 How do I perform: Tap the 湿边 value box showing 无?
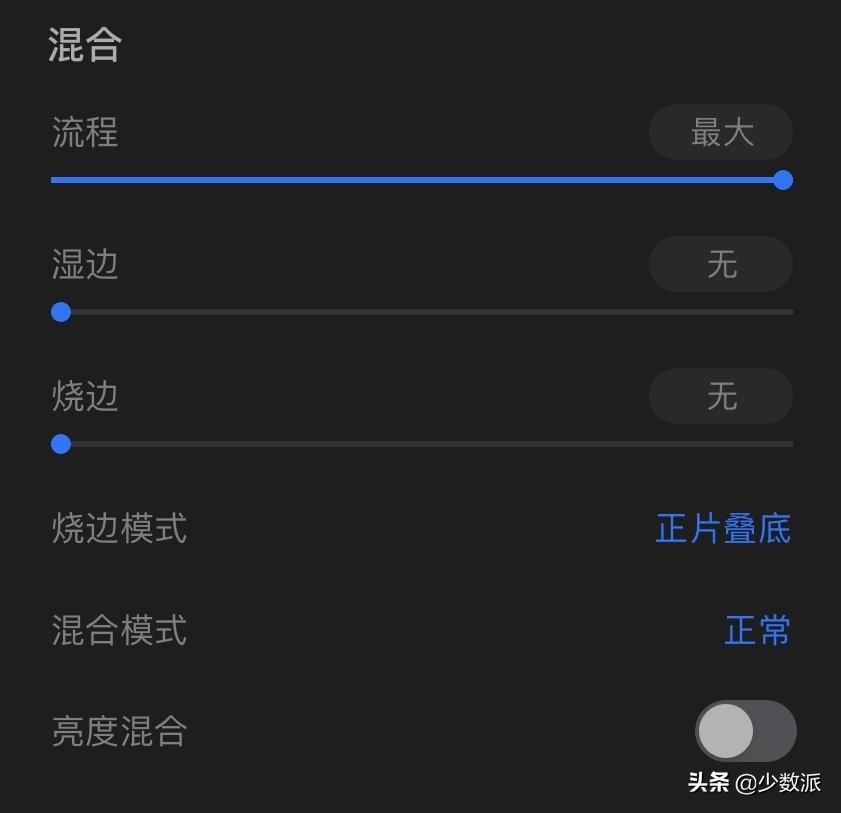coord(721,264)
